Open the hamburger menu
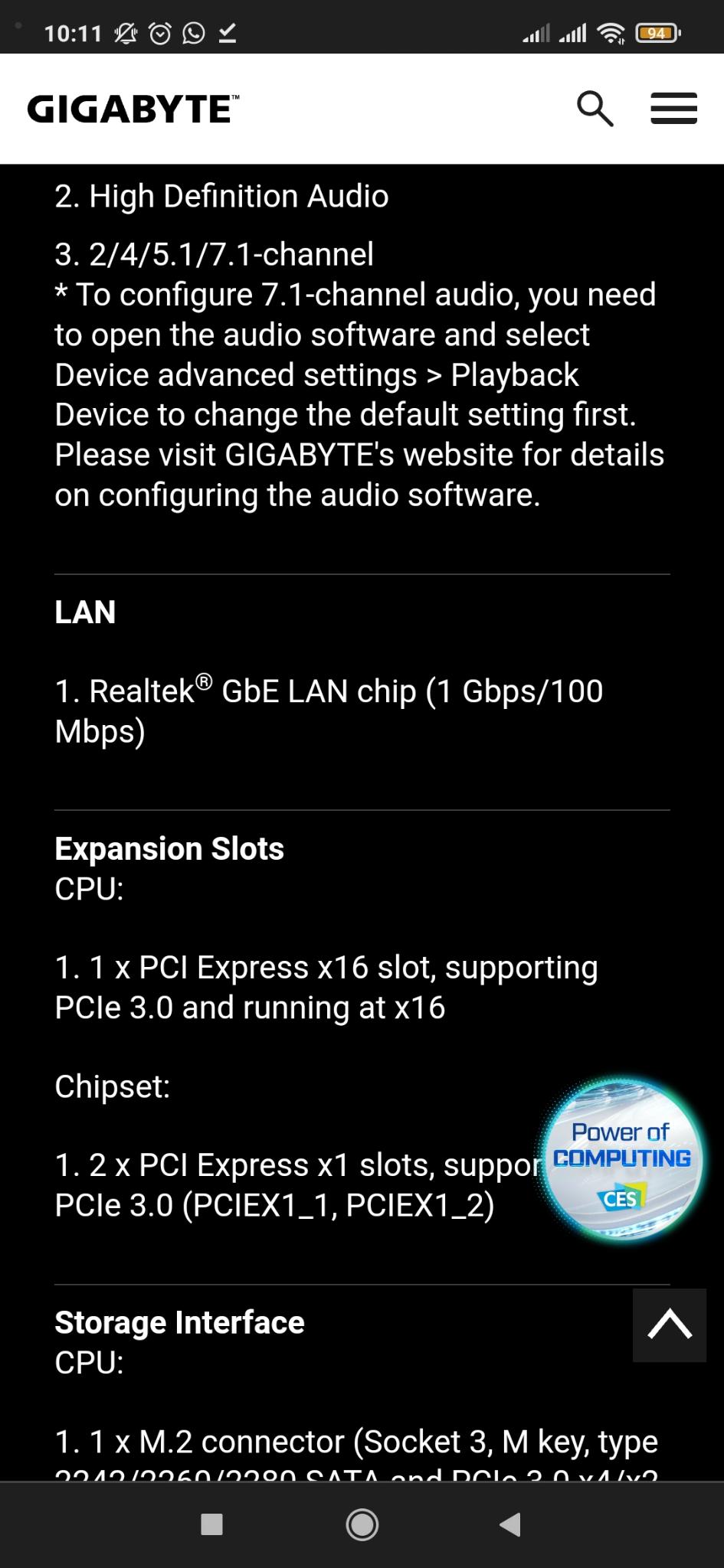This screenshot has width=724, height=1568. point(673,109)
